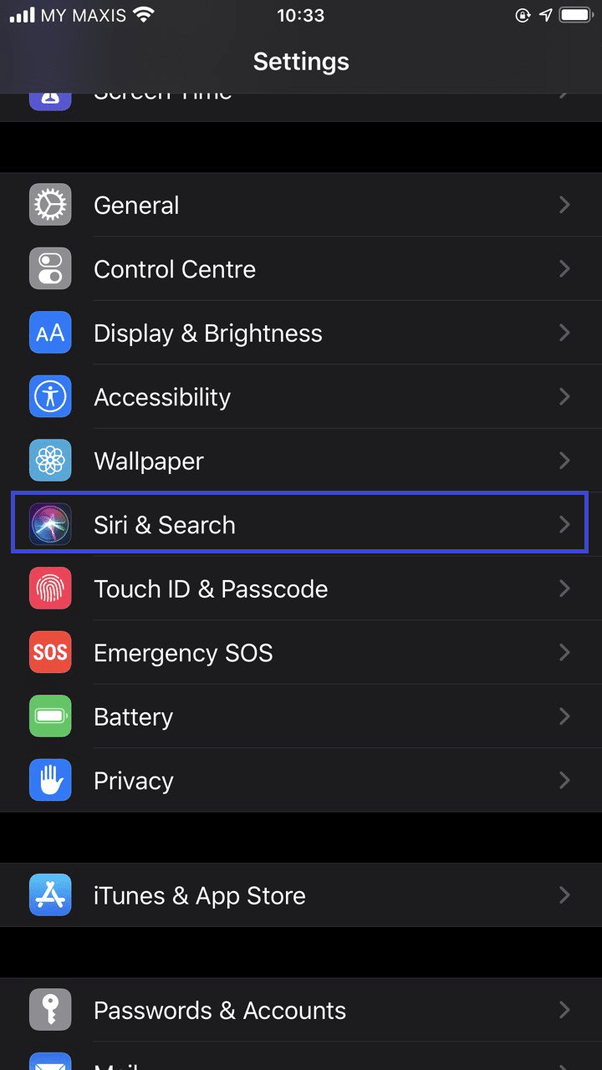Go to Control Centre settings
The image size is (602, 1070).
pyautogui.click(x=300, y=269)
